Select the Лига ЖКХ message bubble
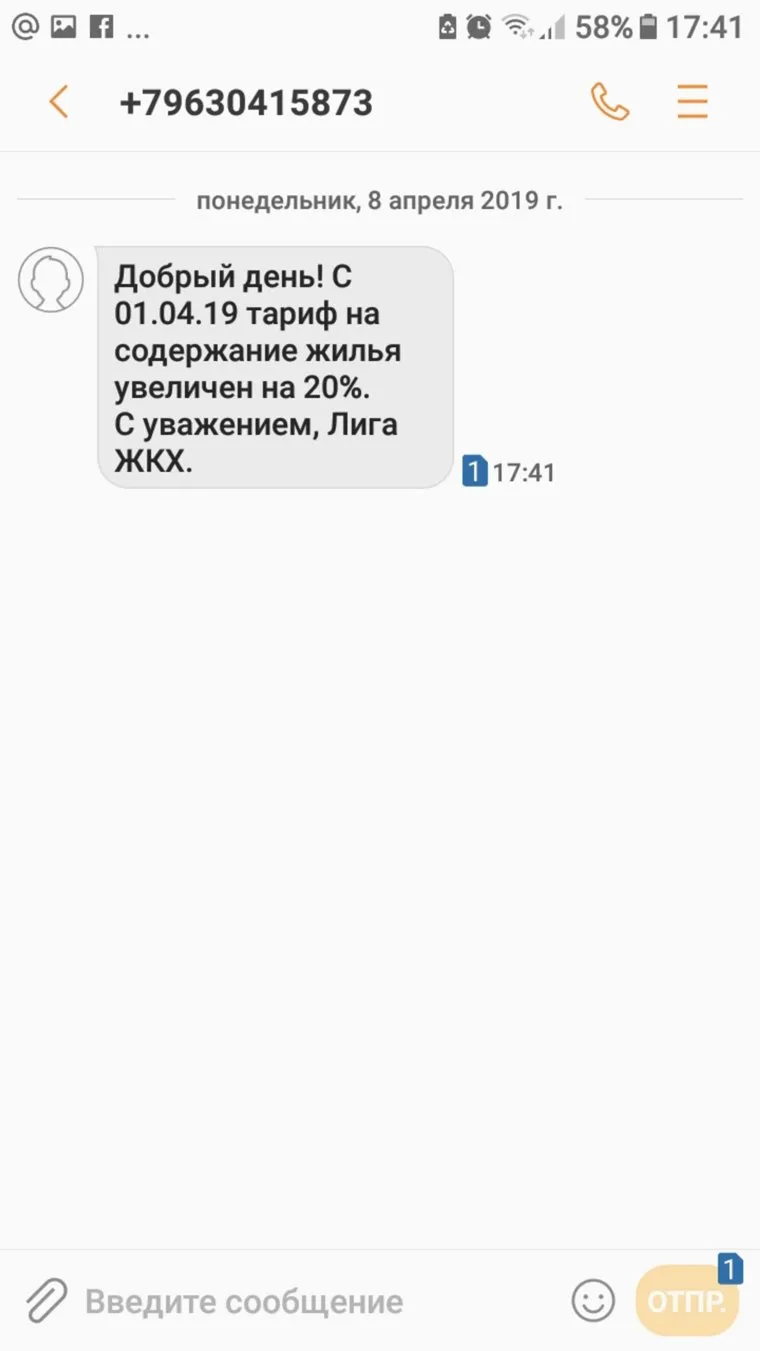This screenshot has height=1351, width=760. 275,367
